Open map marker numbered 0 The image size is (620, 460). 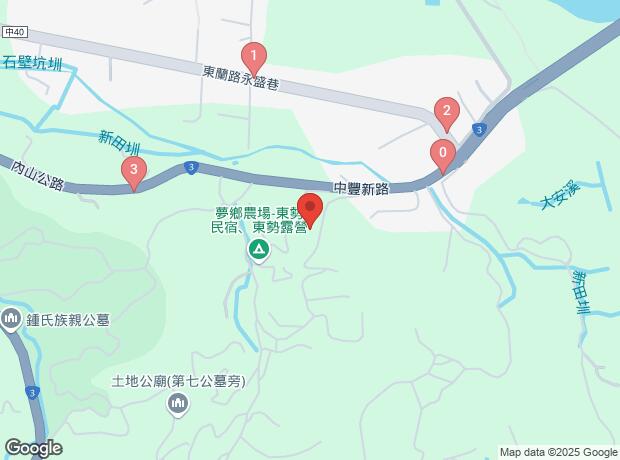point(442,154)
